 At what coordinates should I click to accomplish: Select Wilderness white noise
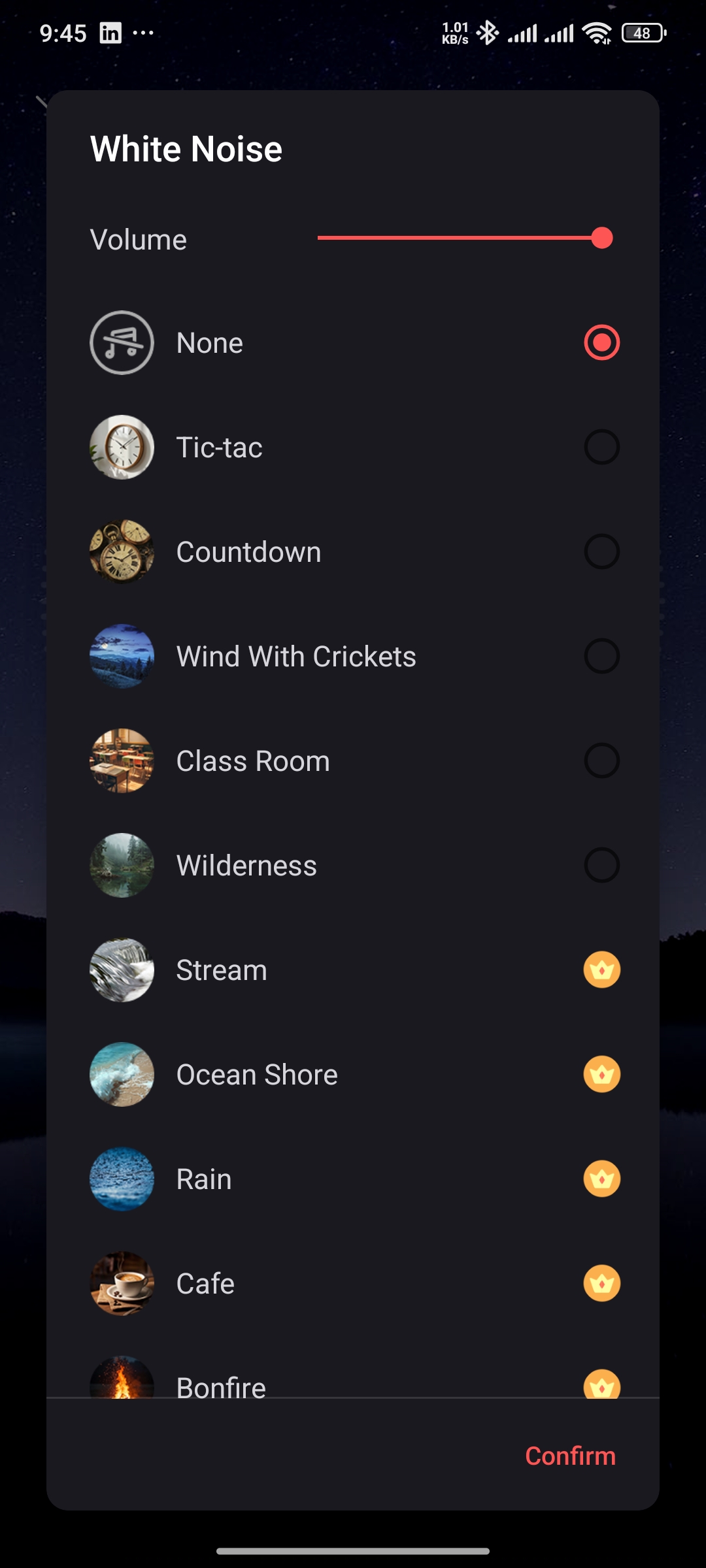click(x=601, y=865)
